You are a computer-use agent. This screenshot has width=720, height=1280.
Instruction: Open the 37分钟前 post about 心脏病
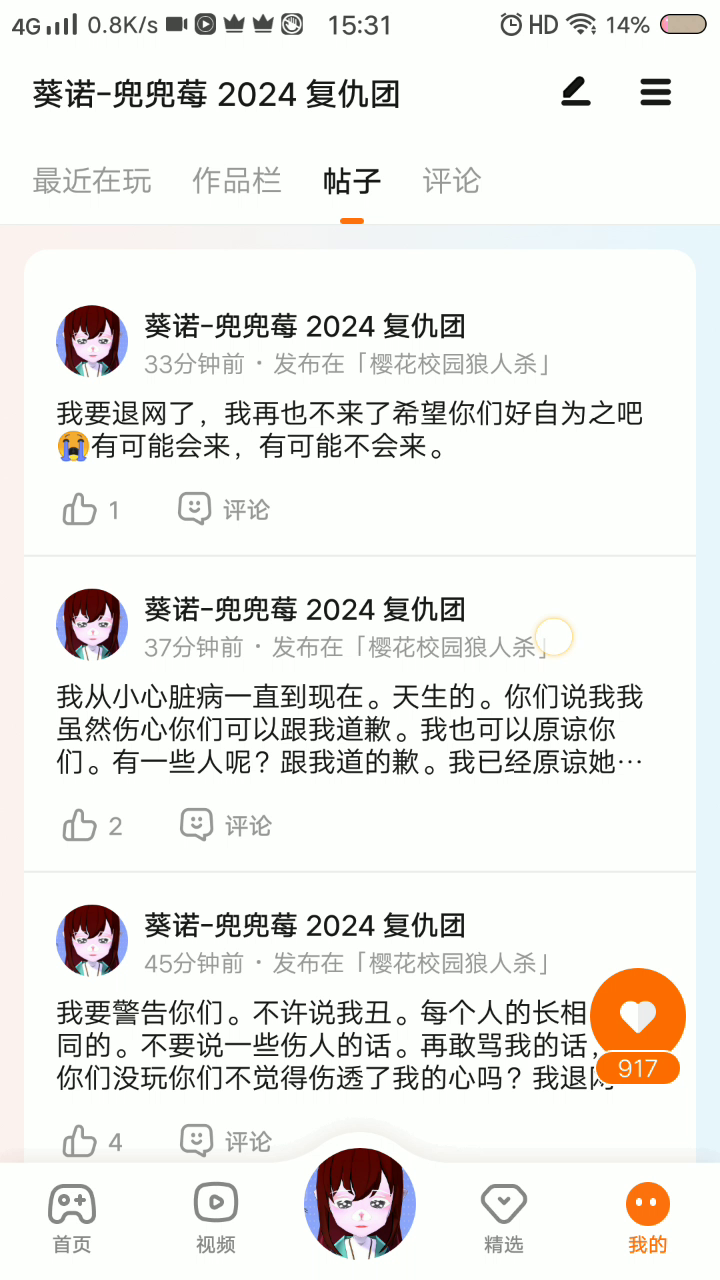pyautogui.click(x=350, y=730)
